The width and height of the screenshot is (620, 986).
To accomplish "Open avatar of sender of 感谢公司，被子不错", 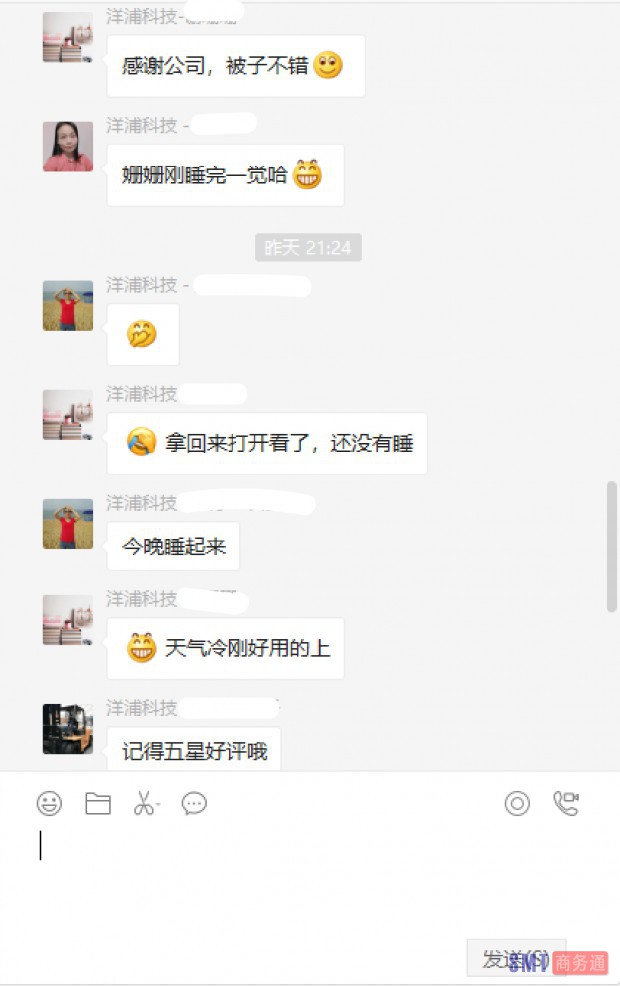I will (x=68, y=38).
